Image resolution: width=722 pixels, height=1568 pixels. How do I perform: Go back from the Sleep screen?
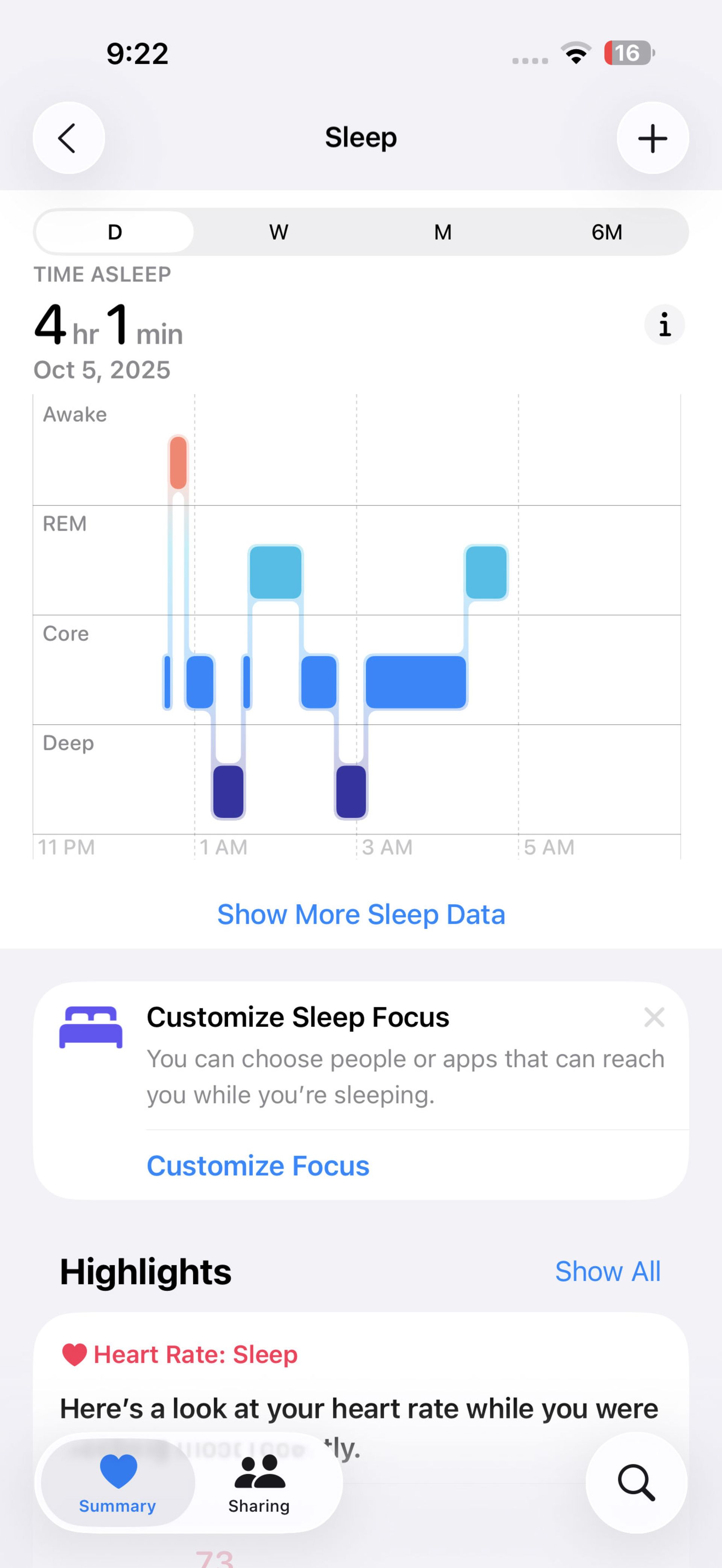[x=68, y=138]
